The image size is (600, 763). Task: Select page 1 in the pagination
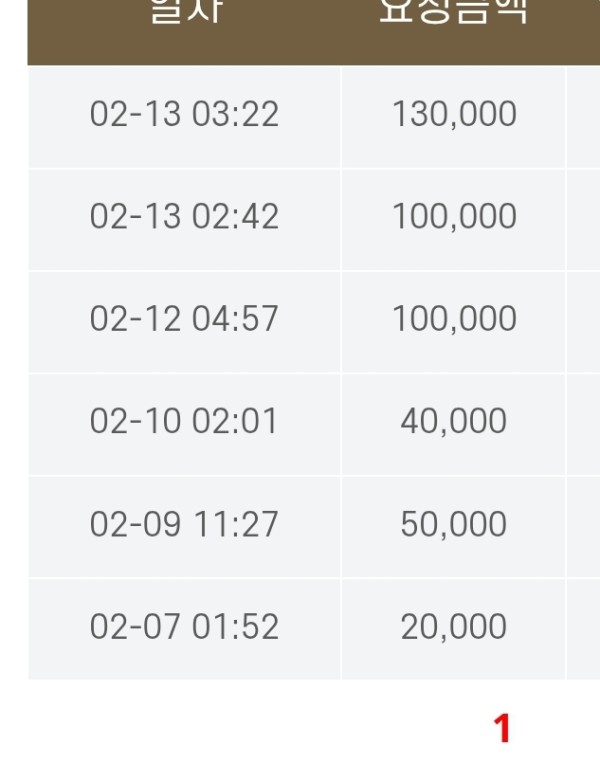502,729
